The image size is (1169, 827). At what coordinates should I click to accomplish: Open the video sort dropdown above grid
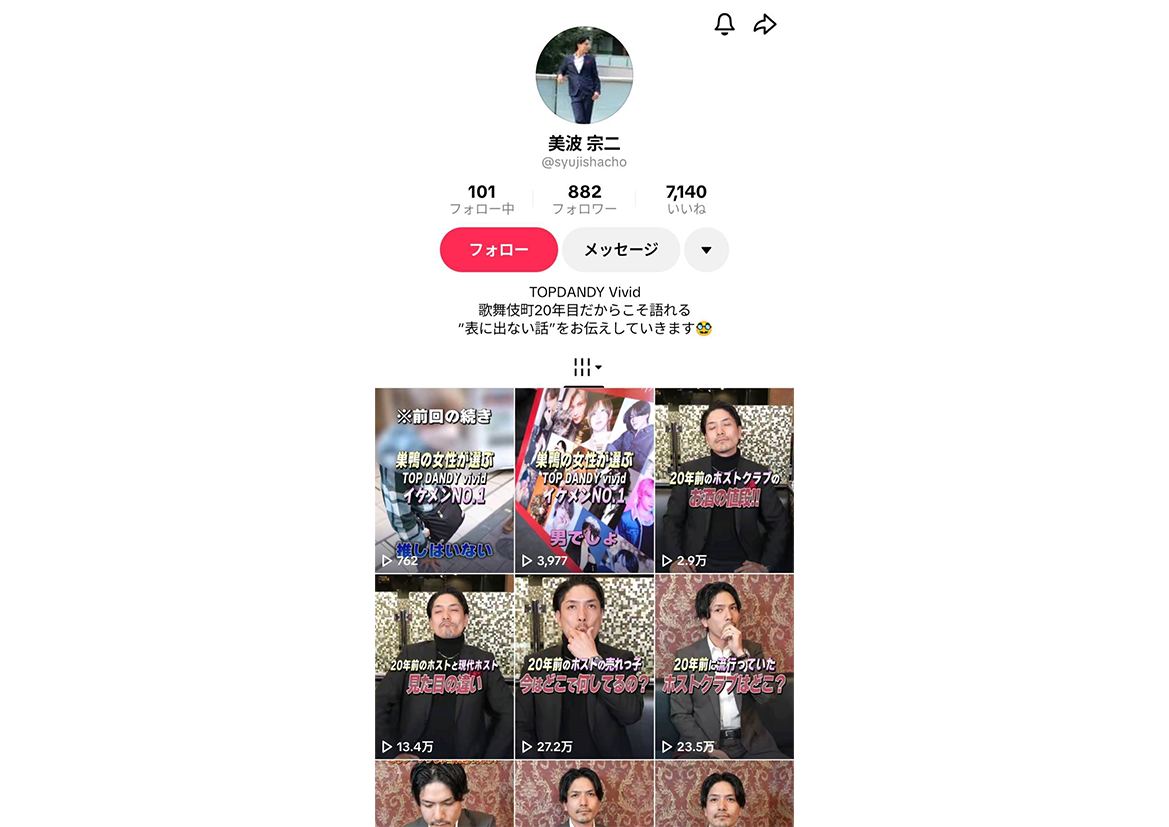point(586,368)
